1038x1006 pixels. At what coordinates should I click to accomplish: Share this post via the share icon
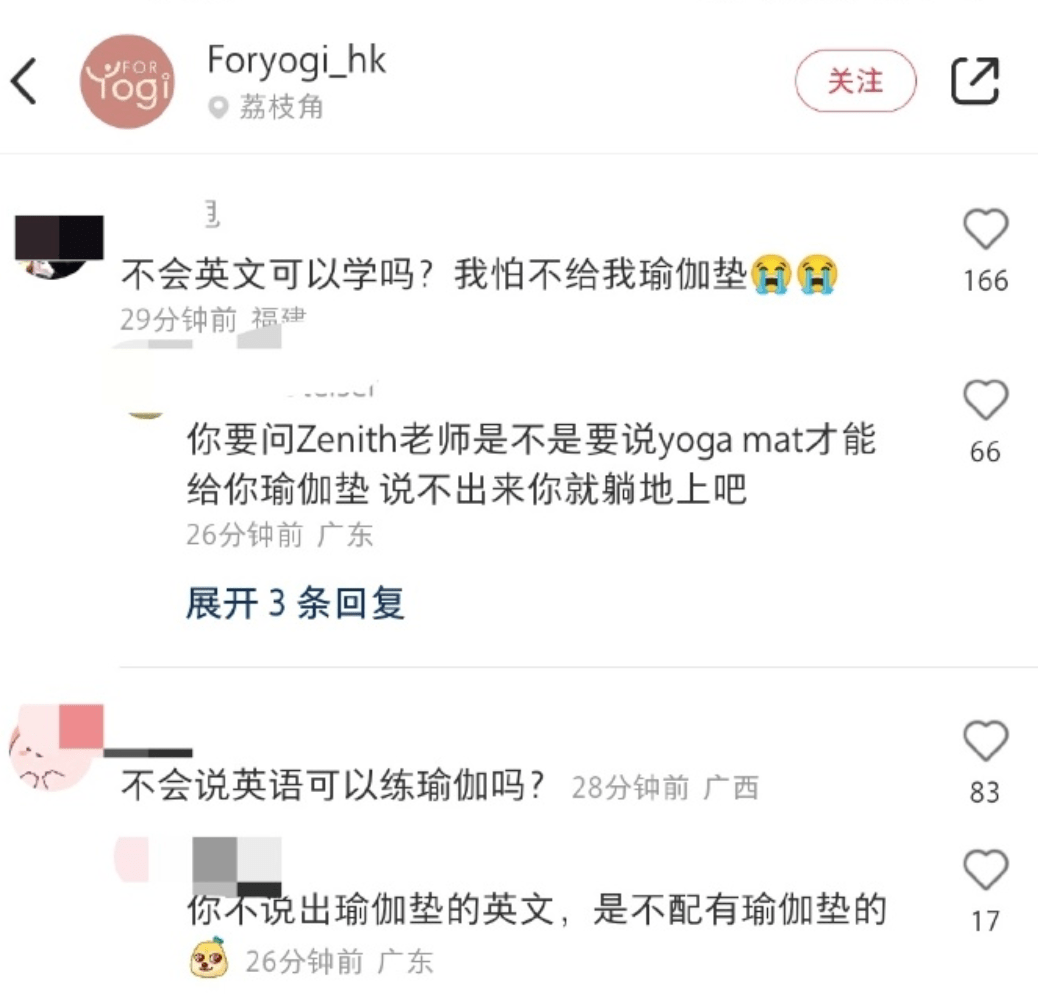pyautogui.click(x=975, y=81)
